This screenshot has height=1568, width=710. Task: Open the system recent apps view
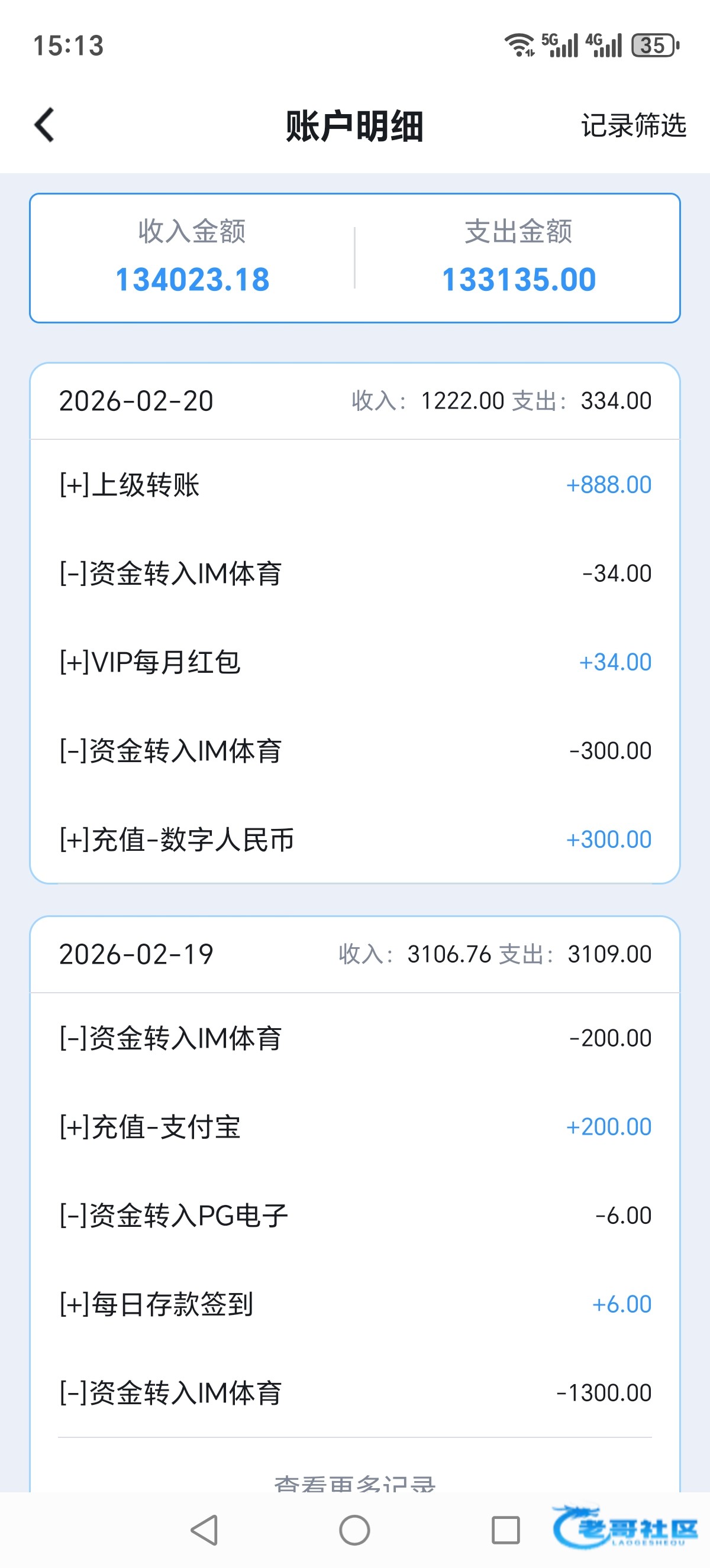(x=505, y=1530)
